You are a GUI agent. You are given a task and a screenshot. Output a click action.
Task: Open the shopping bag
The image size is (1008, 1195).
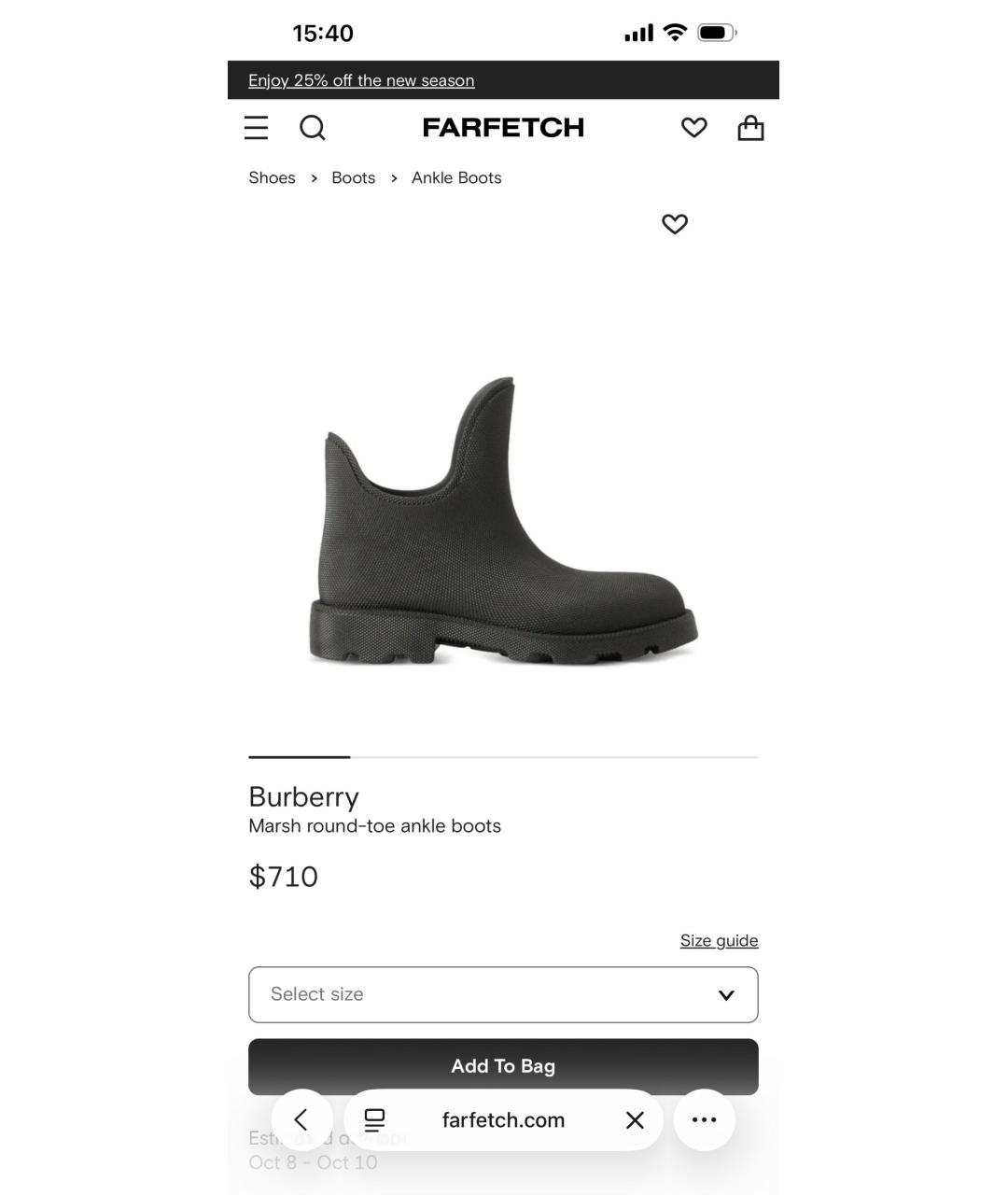click(750, 128)
